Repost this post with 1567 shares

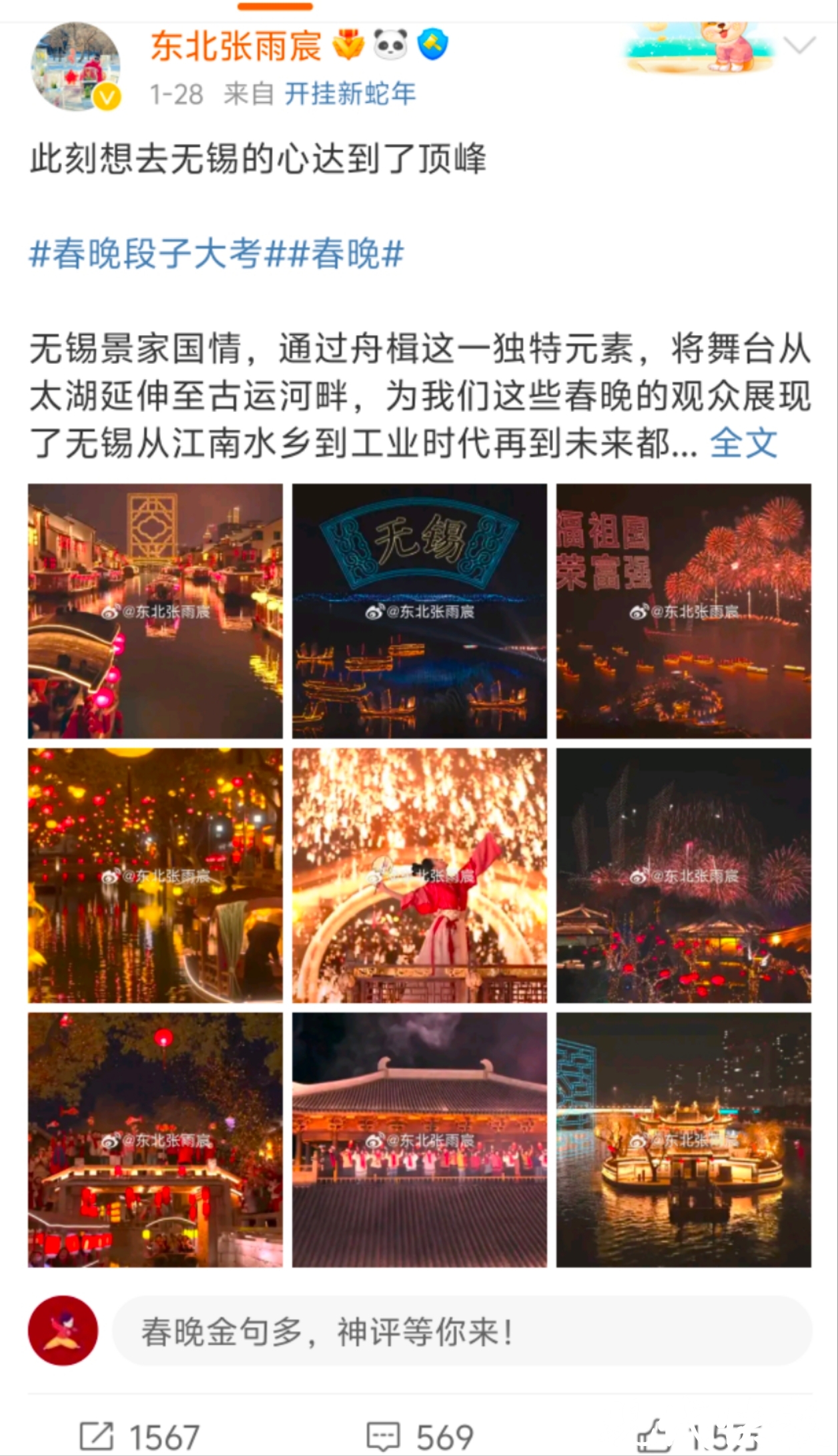tap(140, 1436)
